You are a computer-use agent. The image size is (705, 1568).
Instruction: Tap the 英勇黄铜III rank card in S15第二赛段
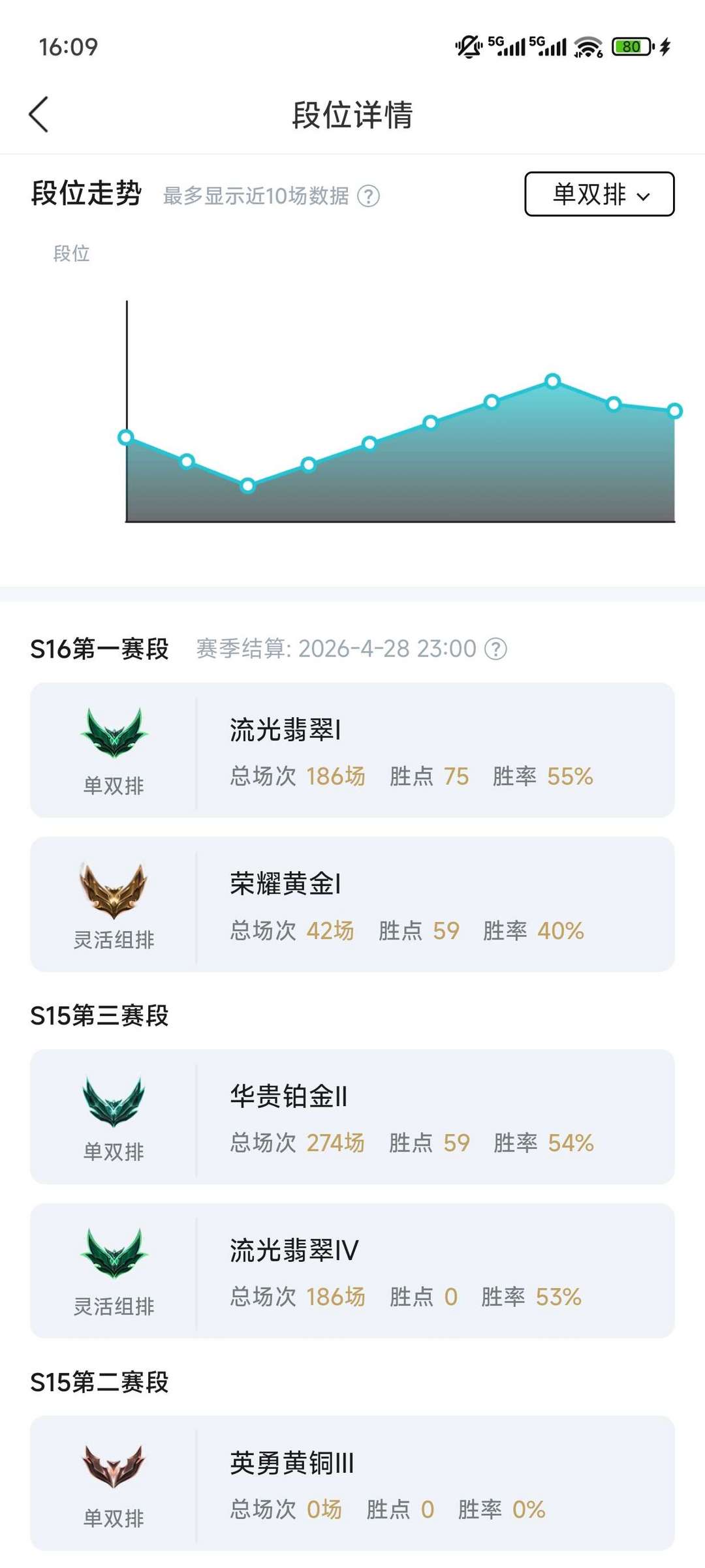point(352,1481)
